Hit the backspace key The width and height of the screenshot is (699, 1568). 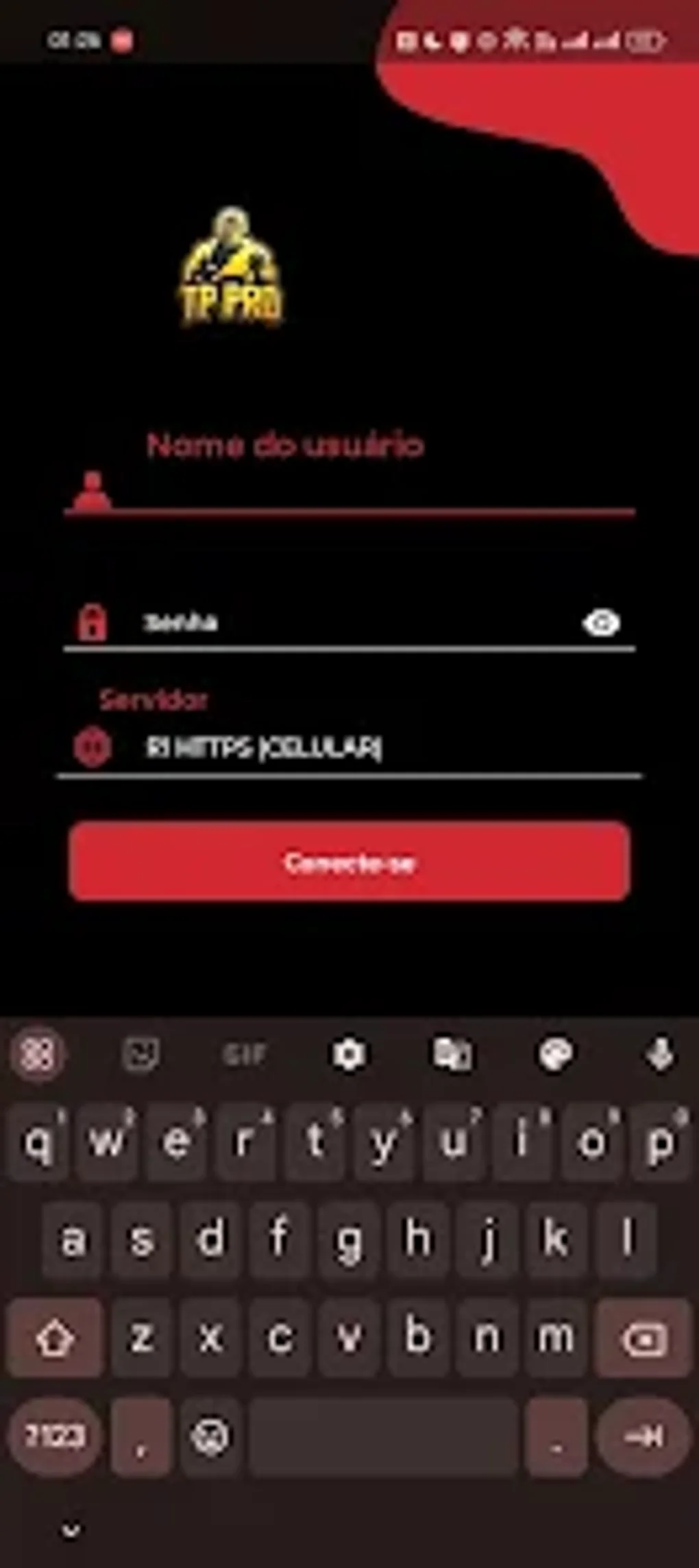click(643, 1338)
